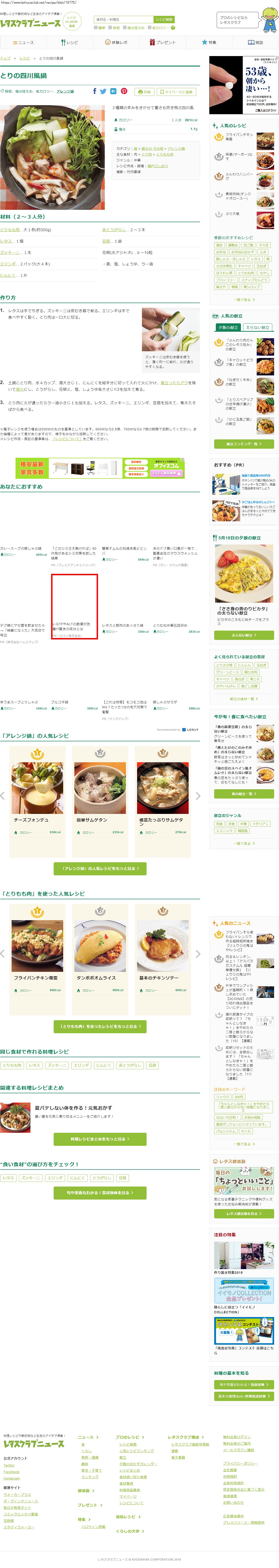
Task: View 献立ランキング一覧
Action: [244, 444]
